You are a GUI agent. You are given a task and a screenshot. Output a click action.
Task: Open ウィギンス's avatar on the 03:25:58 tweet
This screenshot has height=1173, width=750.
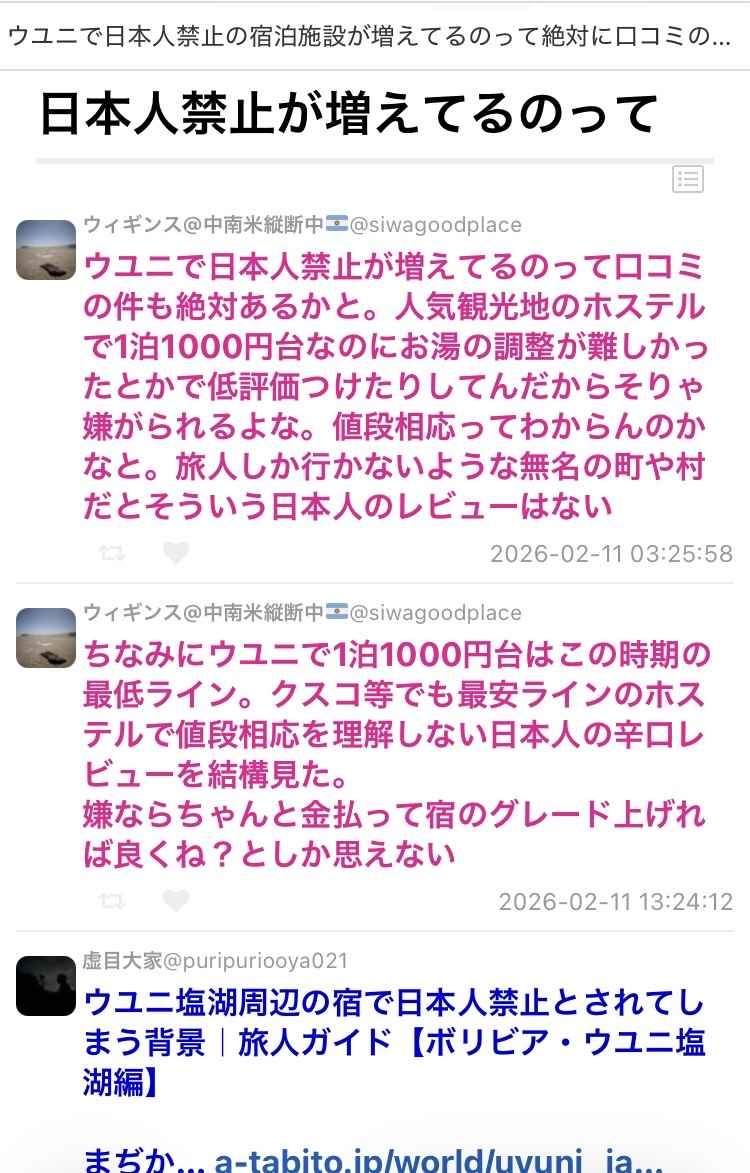pyautogui.click(x=46, y=250)
